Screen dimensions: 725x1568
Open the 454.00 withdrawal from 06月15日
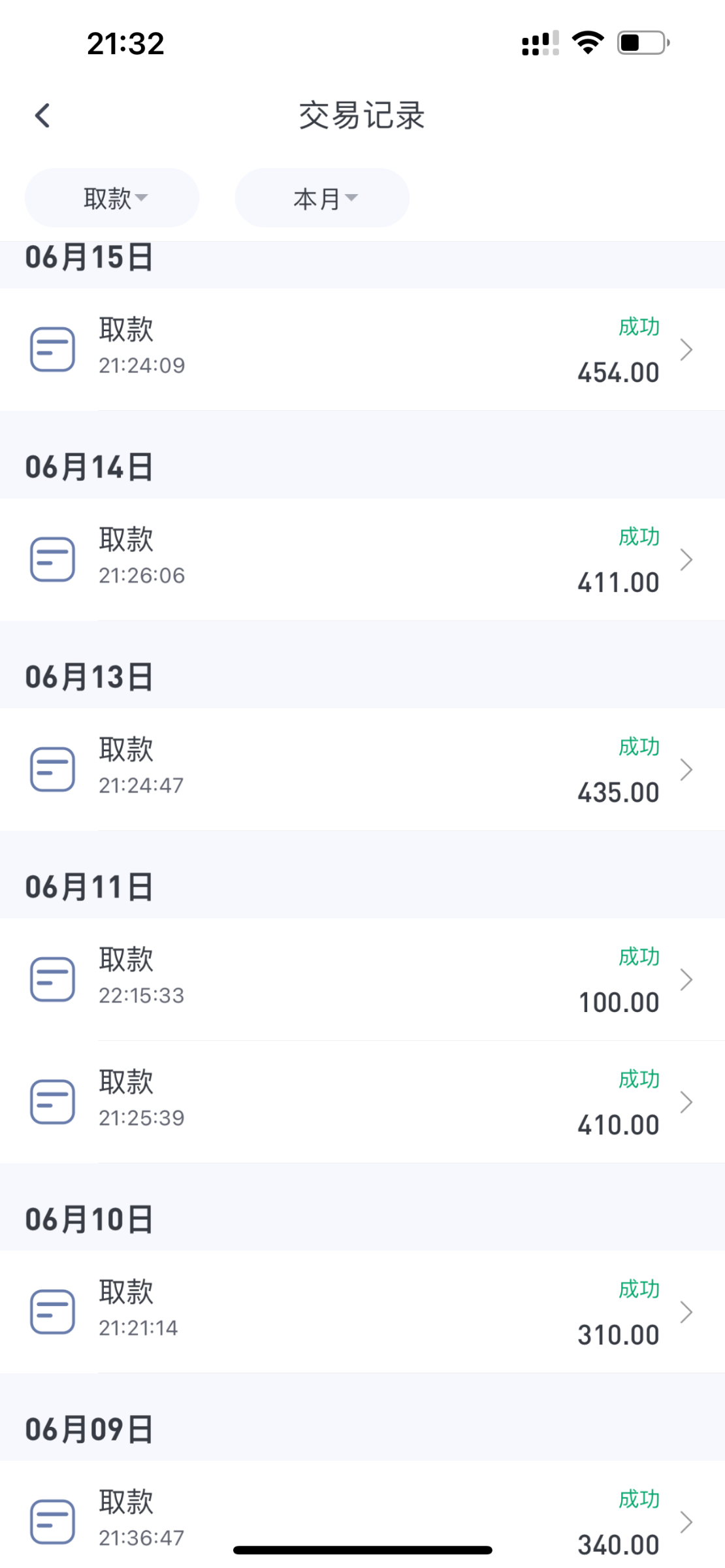[362, 350]
